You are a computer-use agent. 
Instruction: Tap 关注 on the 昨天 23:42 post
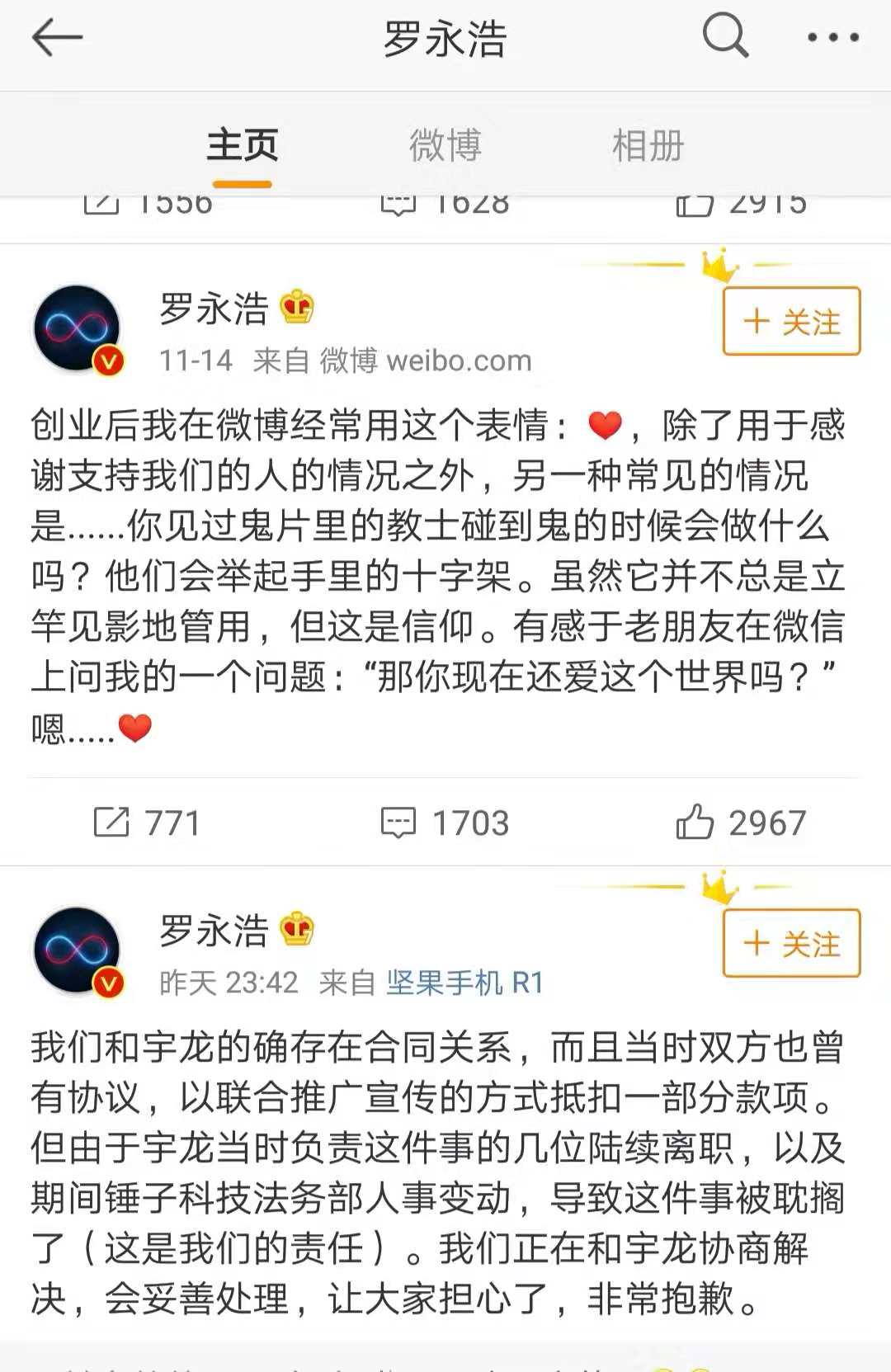[791, 944]
